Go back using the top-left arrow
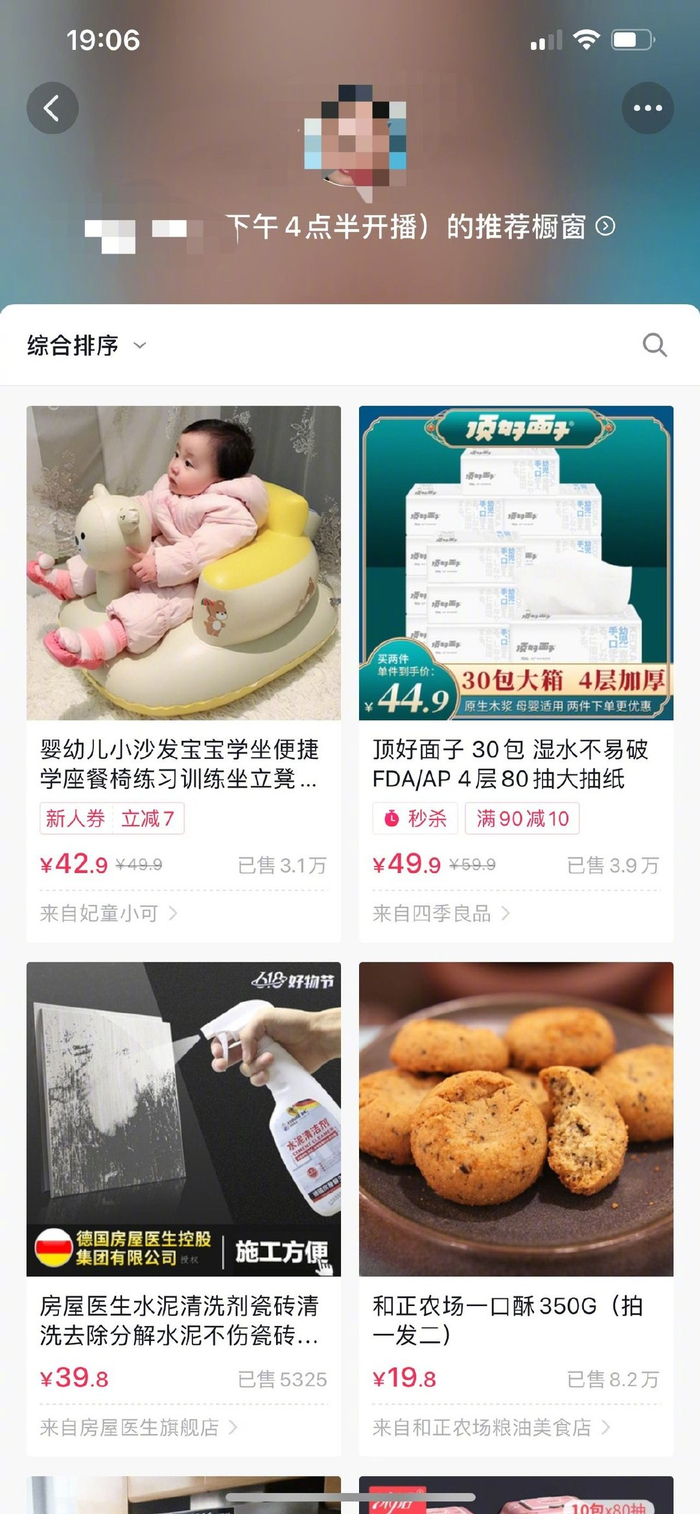Viewport: 700px width, 1514px height. pyautogui.click(x=52, y=108)
